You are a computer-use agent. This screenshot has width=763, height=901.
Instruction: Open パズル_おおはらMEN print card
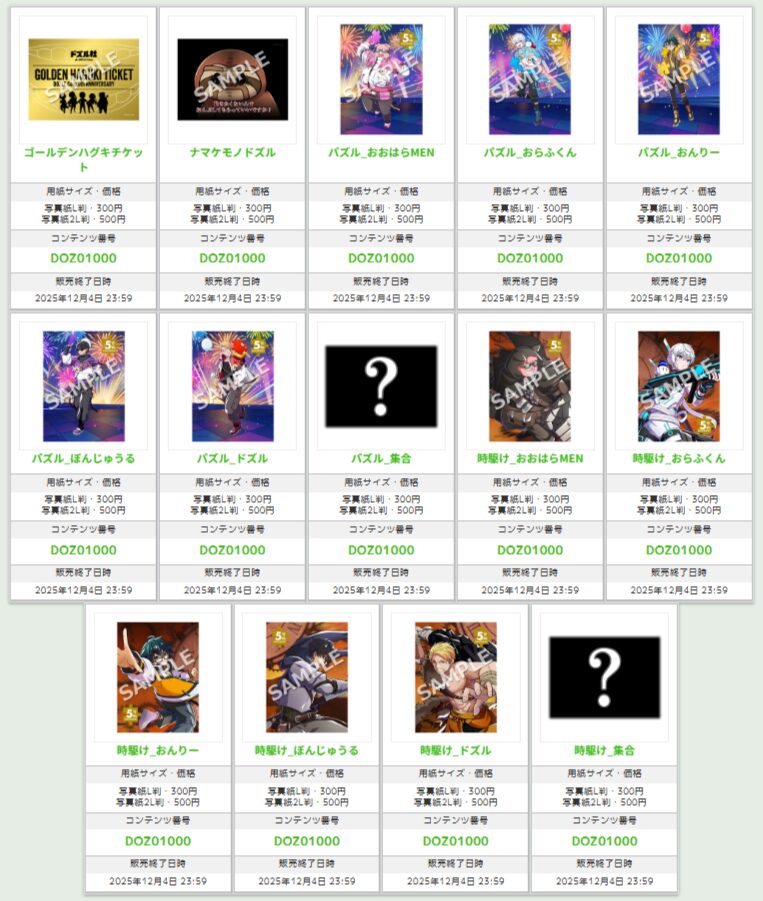point(381,79)
